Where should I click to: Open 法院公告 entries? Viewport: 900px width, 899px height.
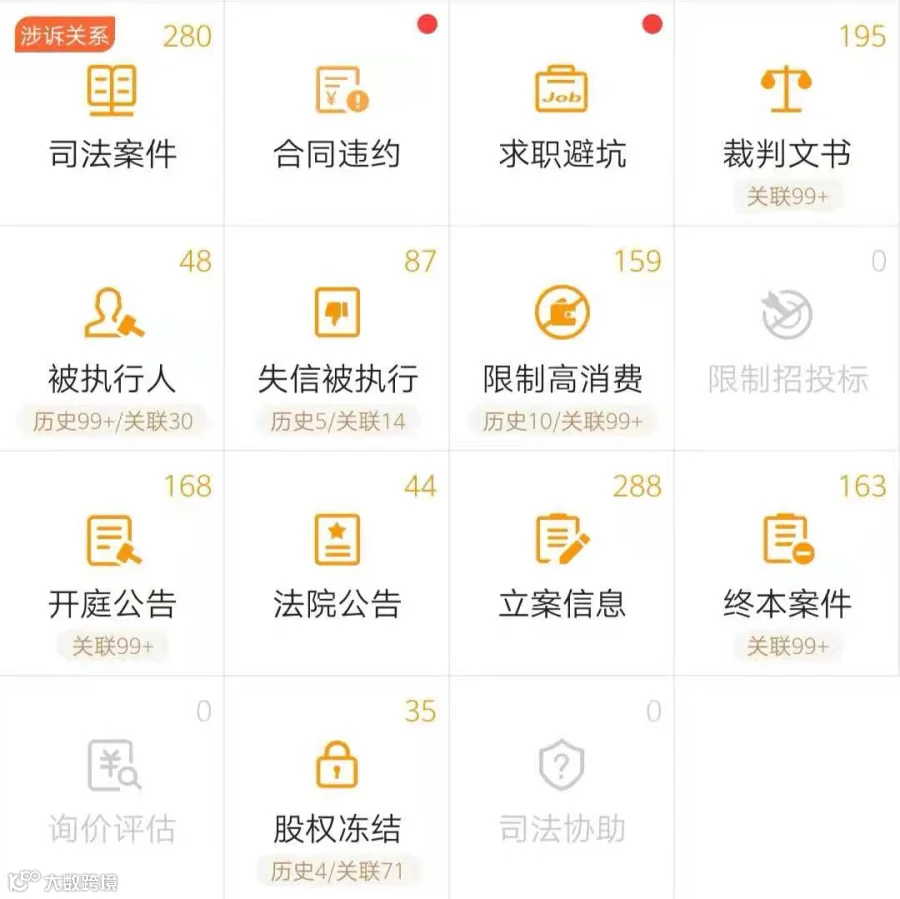336,563
